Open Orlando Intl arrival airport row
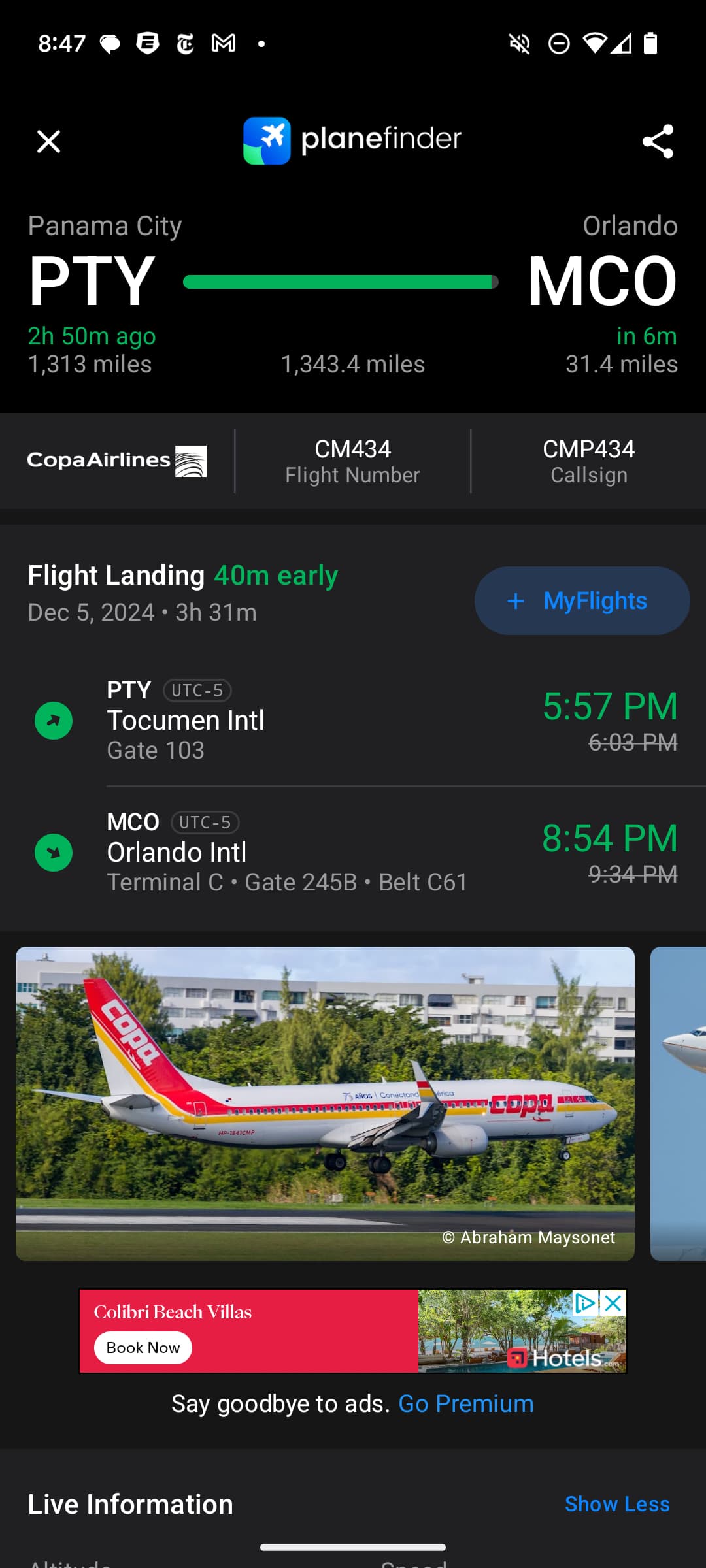The image size is (706, 1568). (x=176, y=853)
